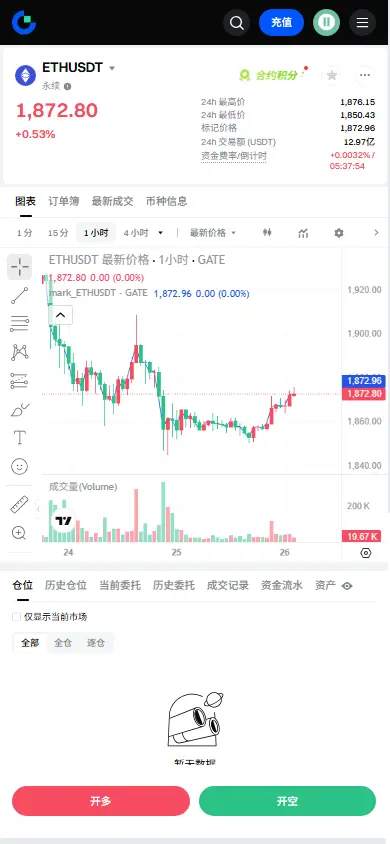This screenshot has height=844, width=390.
Task: Open the hamburger menu
Action: 363,23
